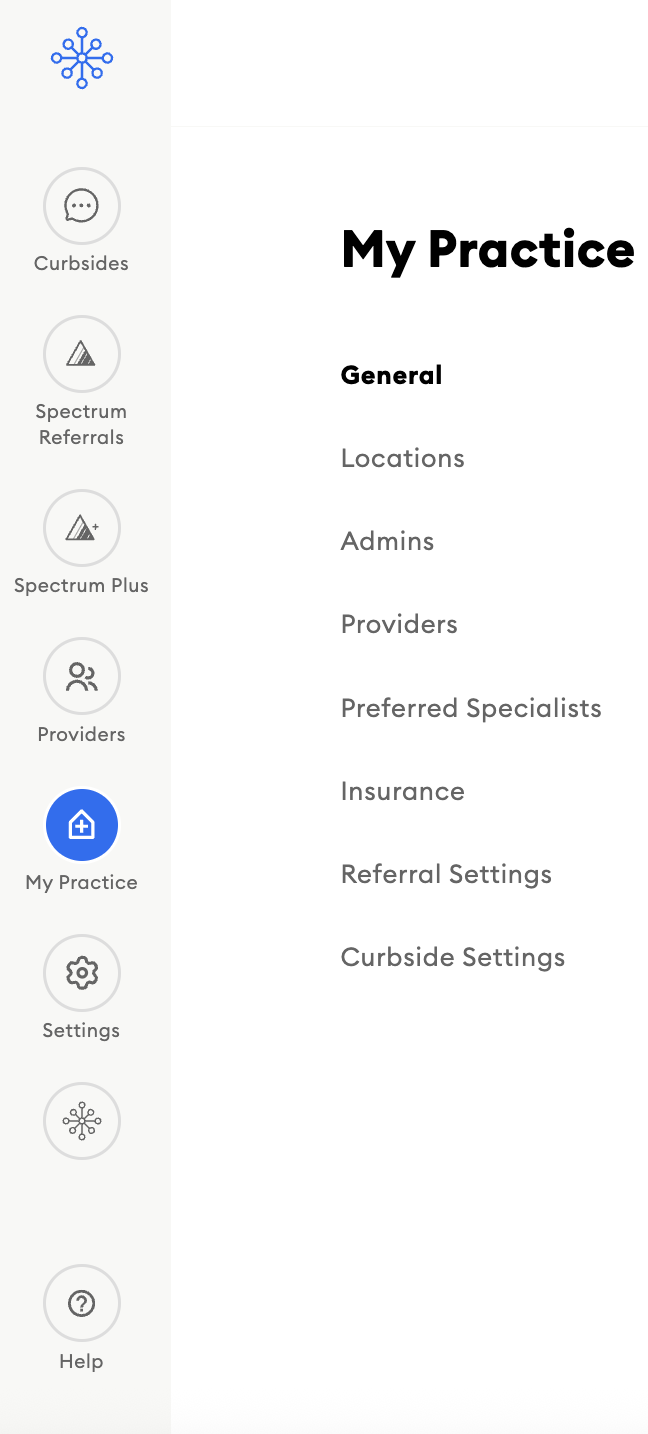The width and height of the screenshot is (648, 1434).
Task: Open Settings from the sidebar
Action: pos(81,973)
